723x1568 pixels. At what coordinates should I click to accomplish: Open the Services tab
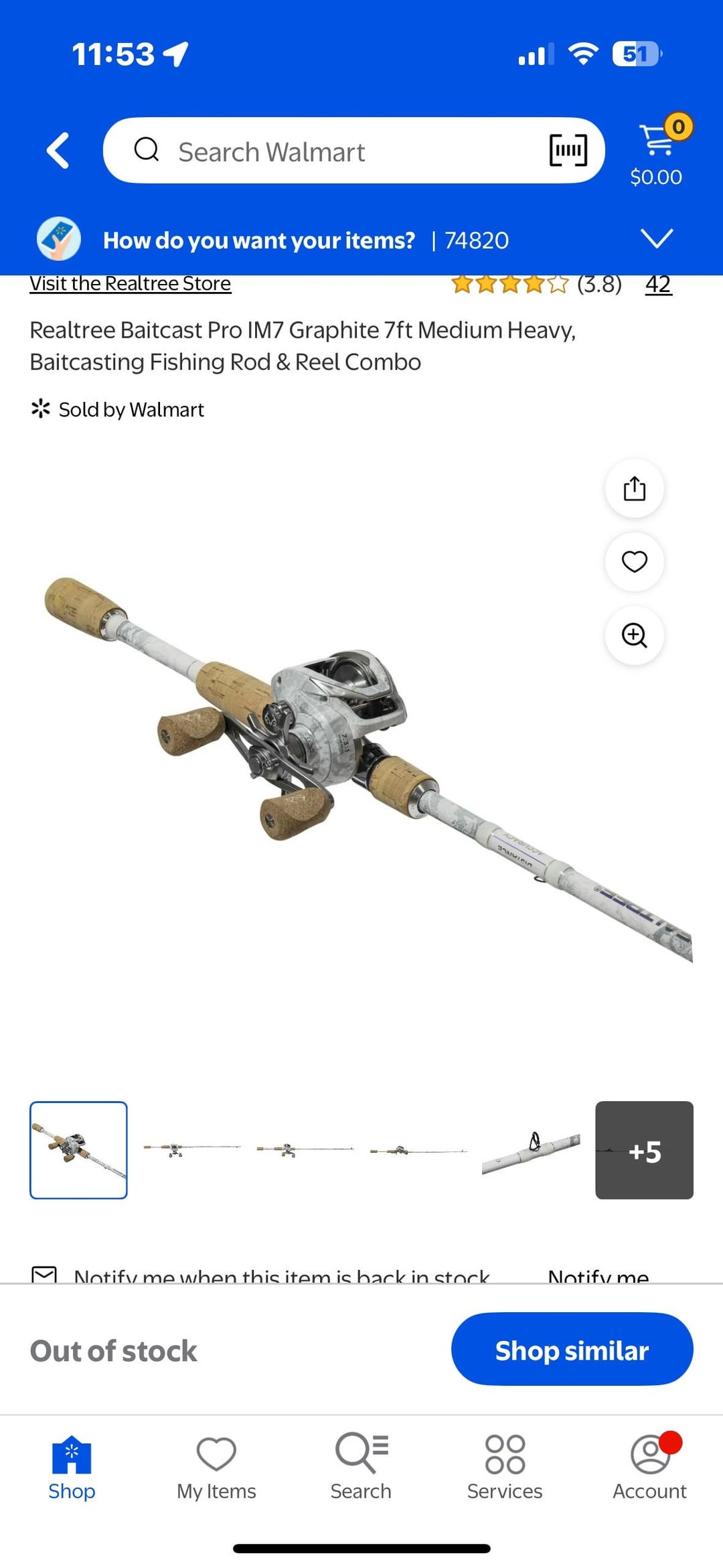[x=505, y=1467]
